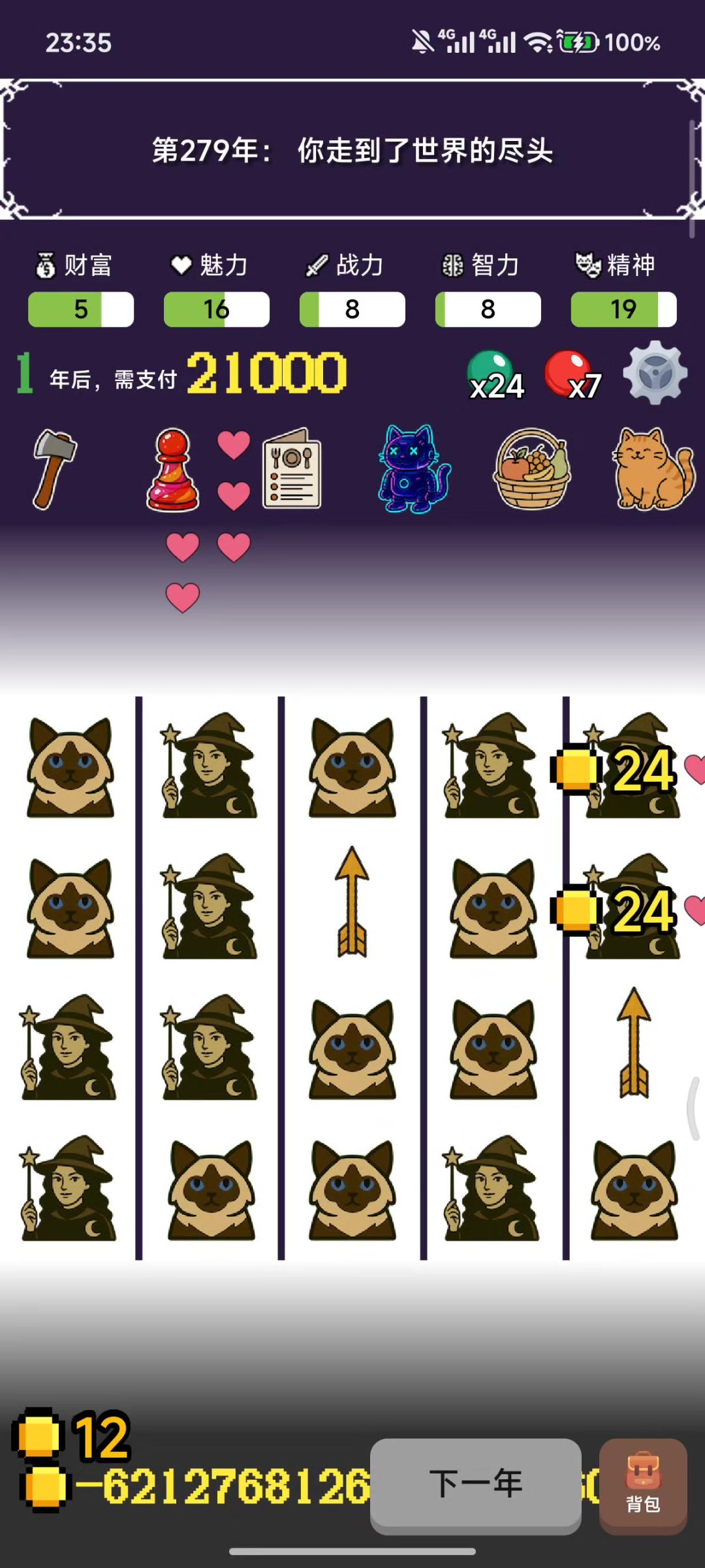Tap the neon robot cat item

[412, 469]
